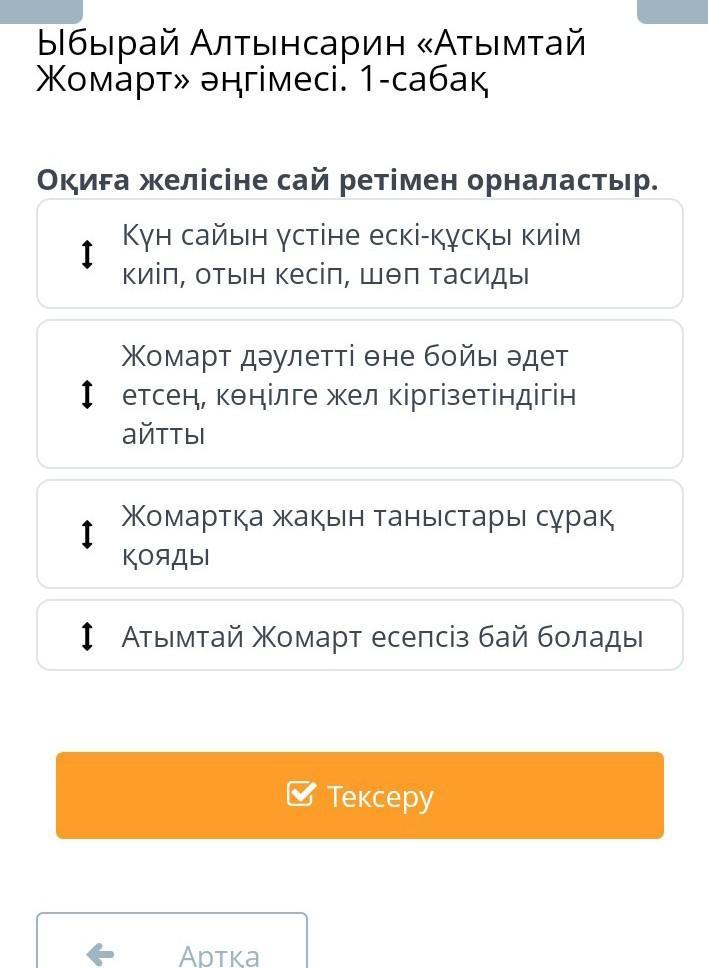Select the card 'Жомарт дәулетті өне бойы әдет етсең'
708x968 pixels.
(360, 394)
